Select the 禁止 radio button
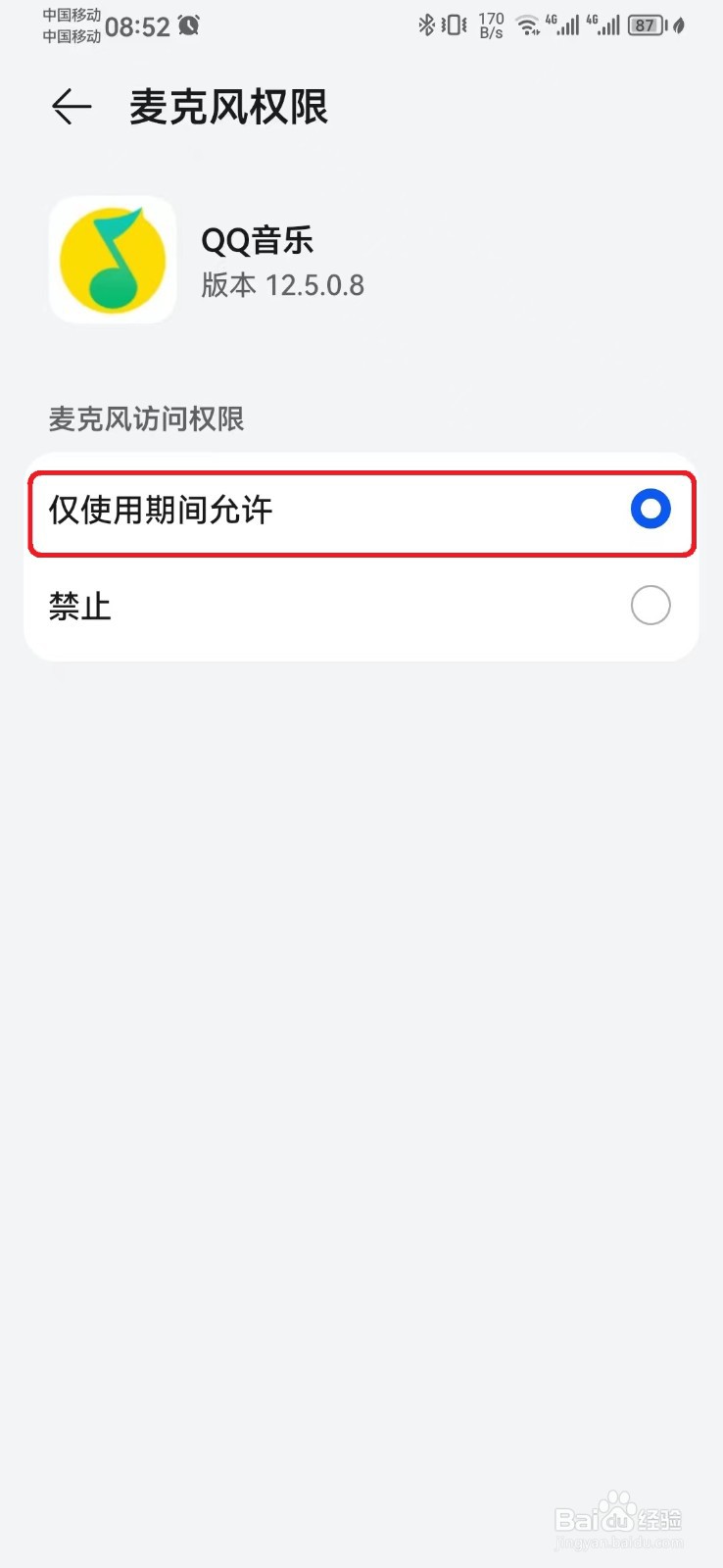 point(650,606)
